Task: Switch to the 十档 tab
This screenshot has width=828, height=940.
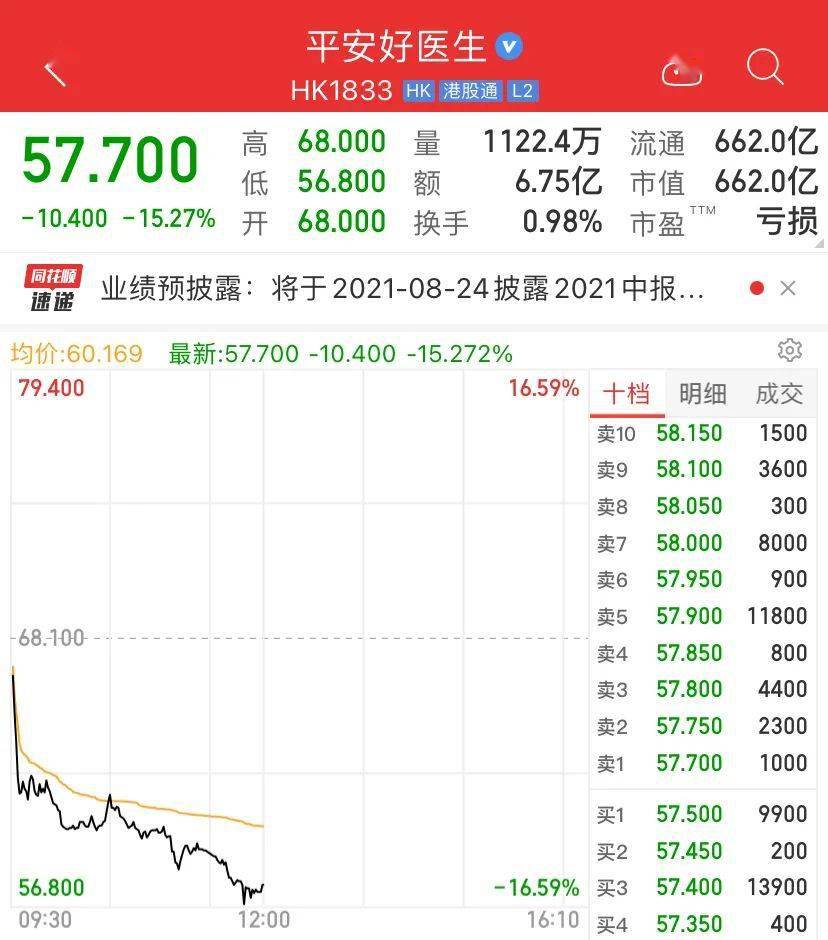Action: click(626, 394)
